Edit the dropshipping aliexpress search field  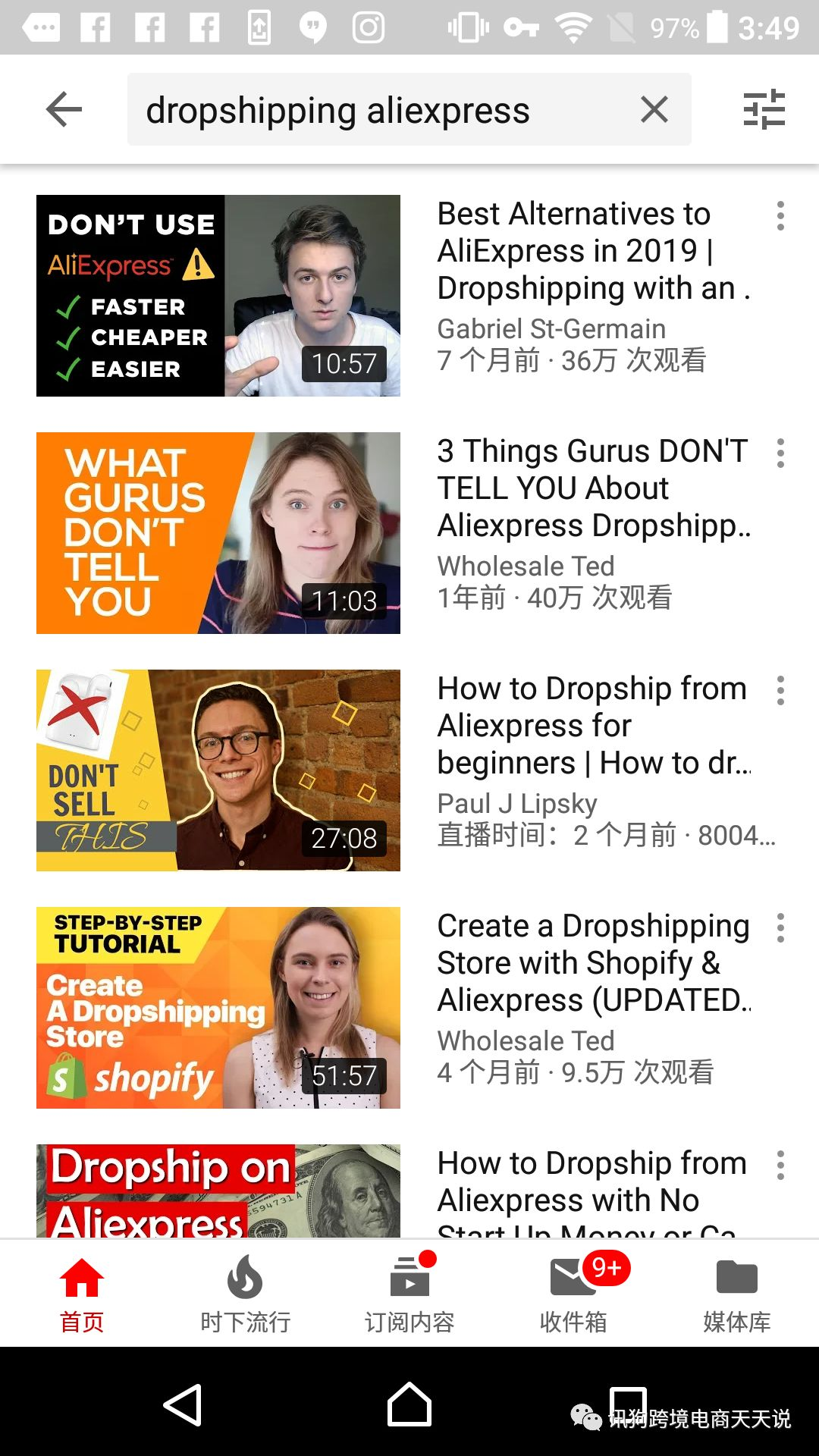pos(379,110)
